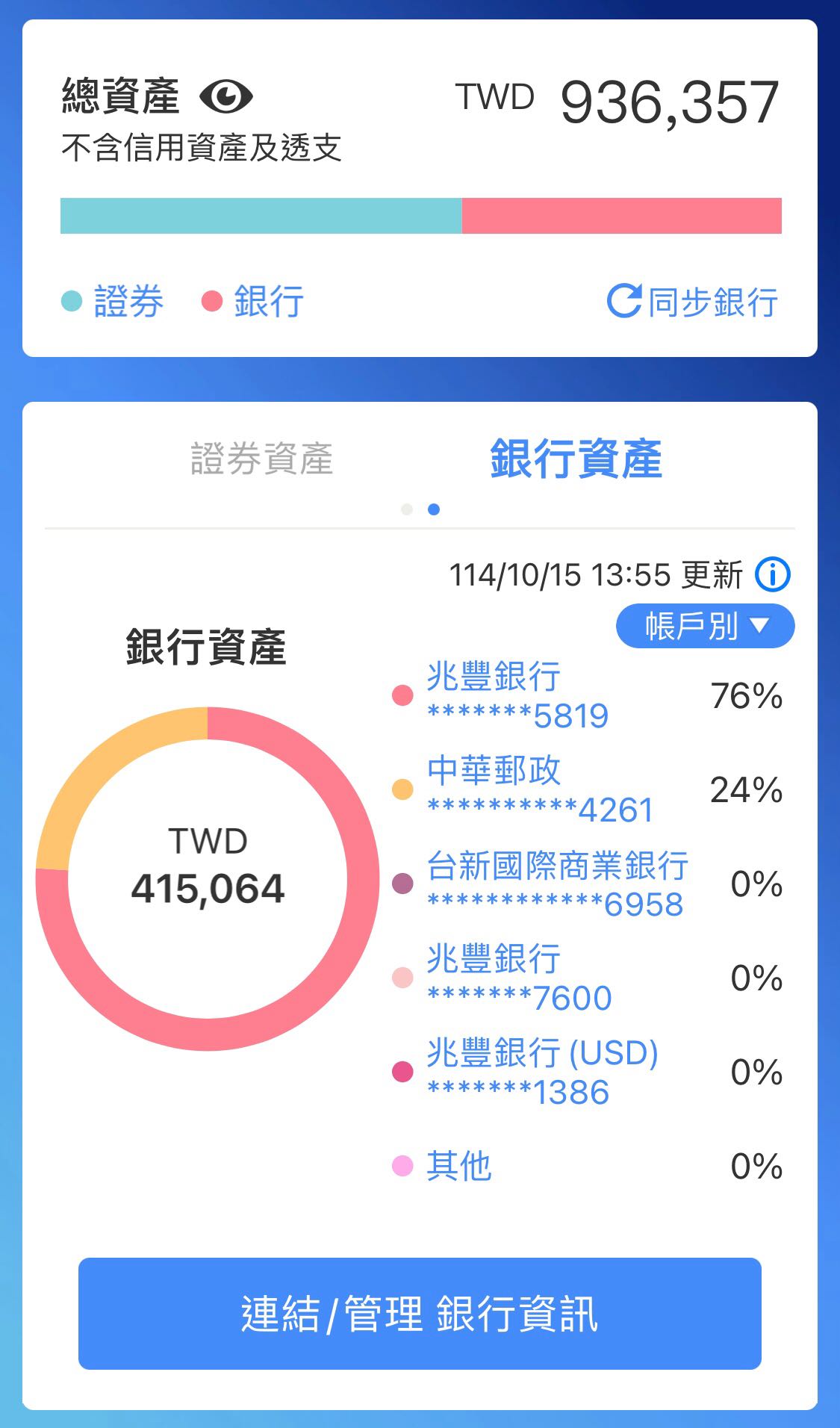Click the left pagination dot below the tabs
840x1428 pixels.
click(x=408, y=509)
